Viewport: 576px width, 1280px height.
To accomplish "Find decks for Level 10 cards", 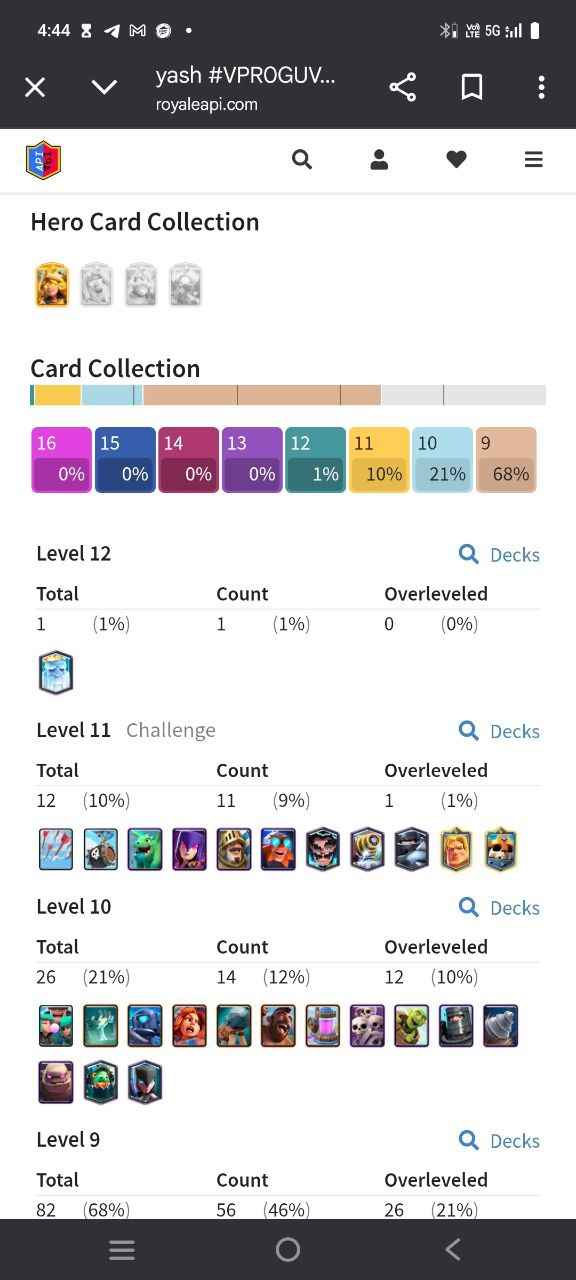I will tap(499, 907).
